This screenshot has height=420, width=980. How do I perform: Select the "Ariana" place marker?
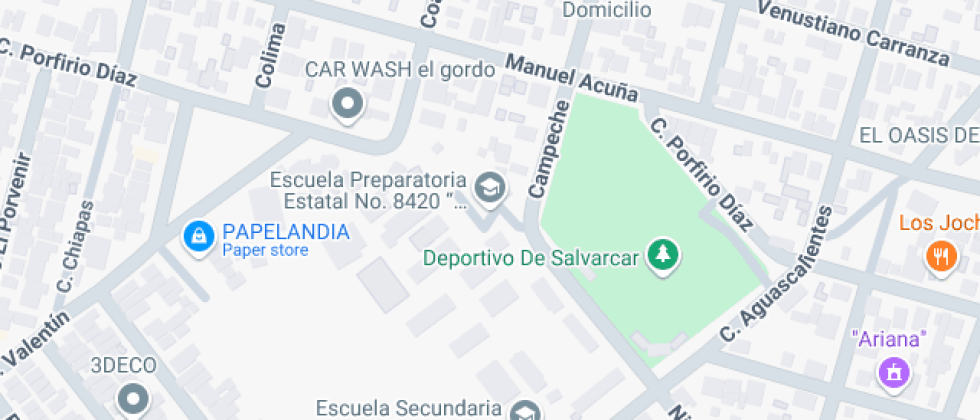[x=892, y=371]
